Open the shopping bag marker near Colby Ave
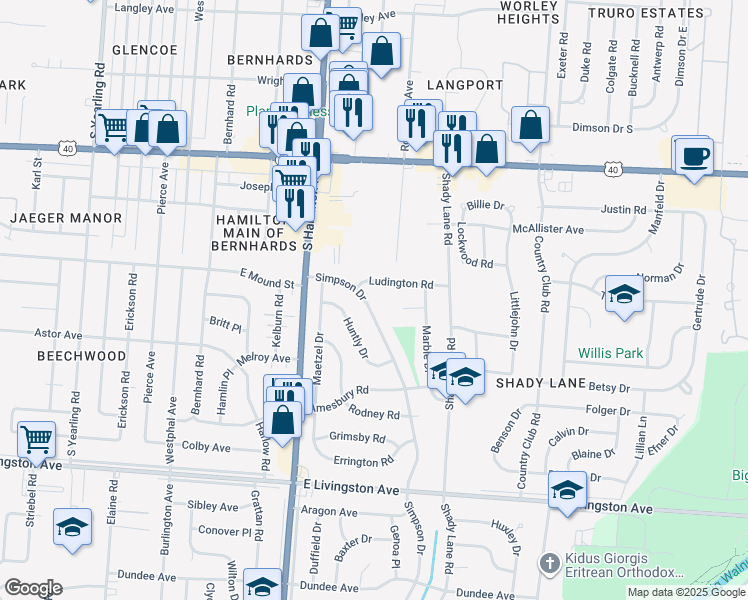The height and width of the screenshot is (600, 748). 284,419
